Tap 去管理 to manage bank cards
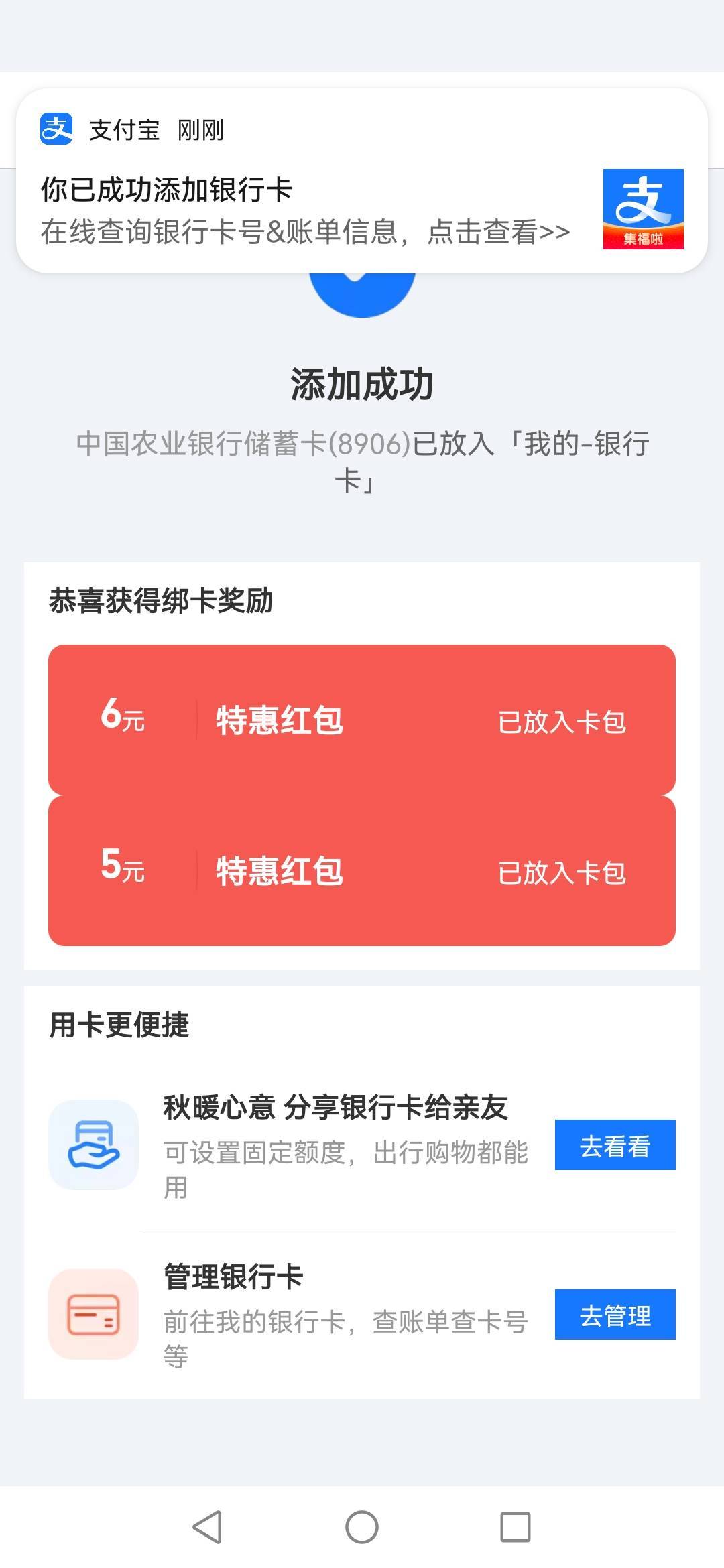This screenshot has width=724, height=1568. (x=615, y=1315)
